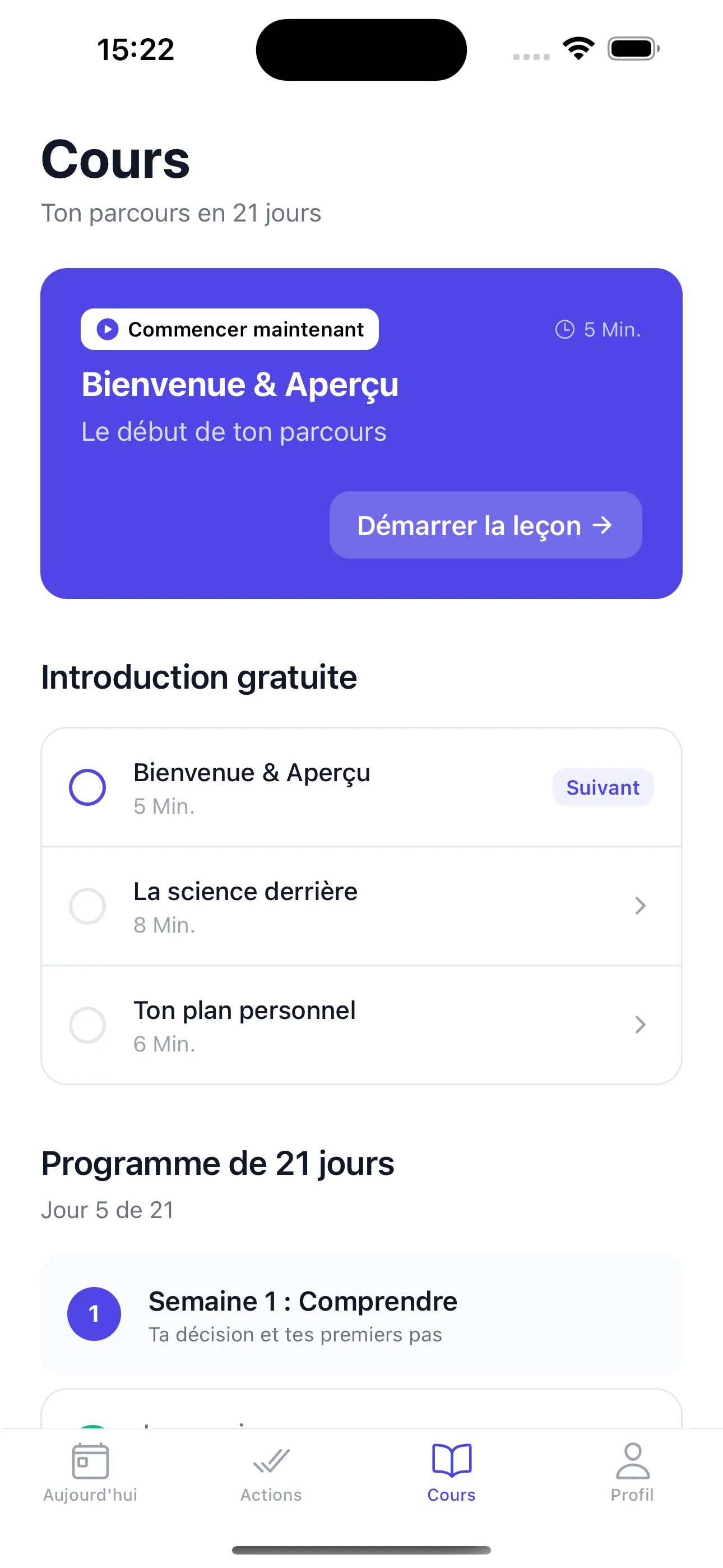Check the circle next to "Ton plan personnel"
This screenshot has width=723, height=1568.
pos(87,1025)
